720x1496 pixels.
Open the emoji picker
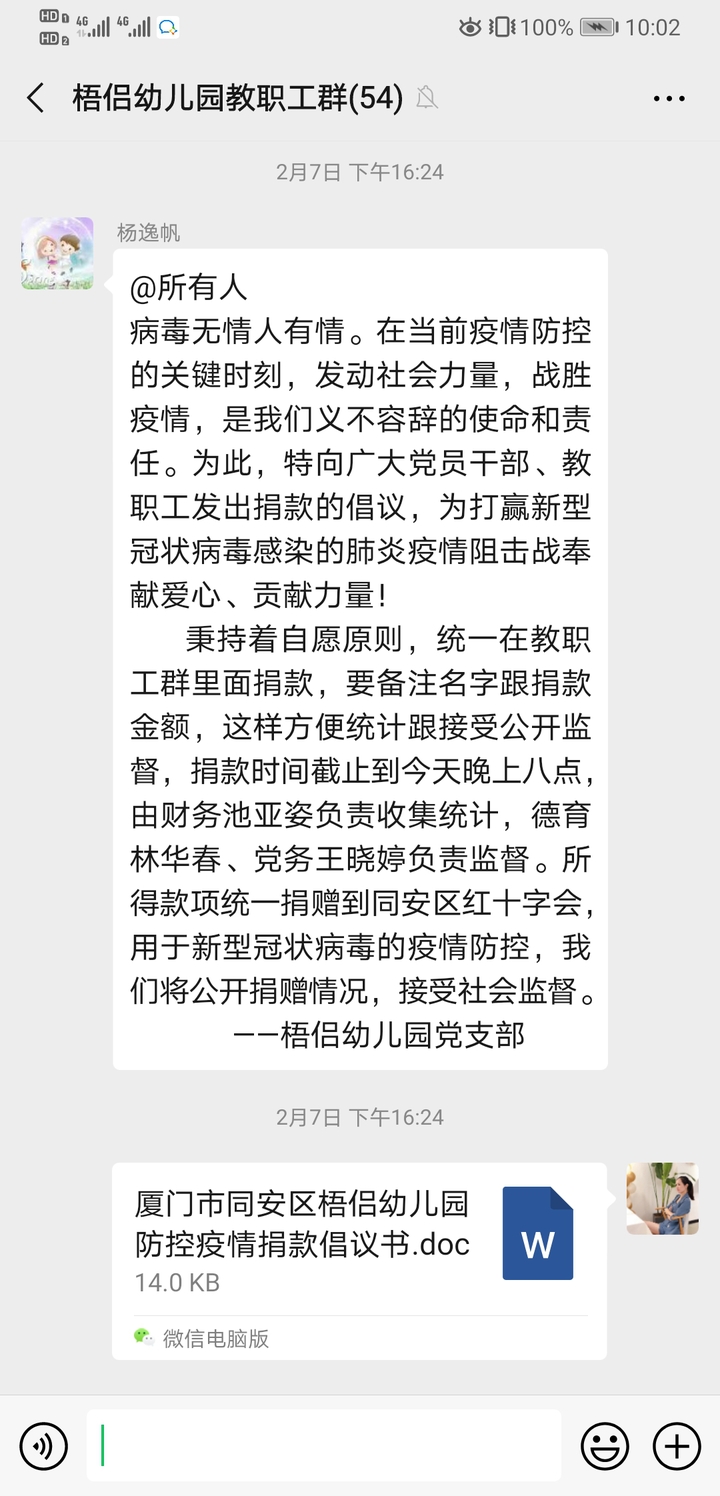[x=605, y=1446]
